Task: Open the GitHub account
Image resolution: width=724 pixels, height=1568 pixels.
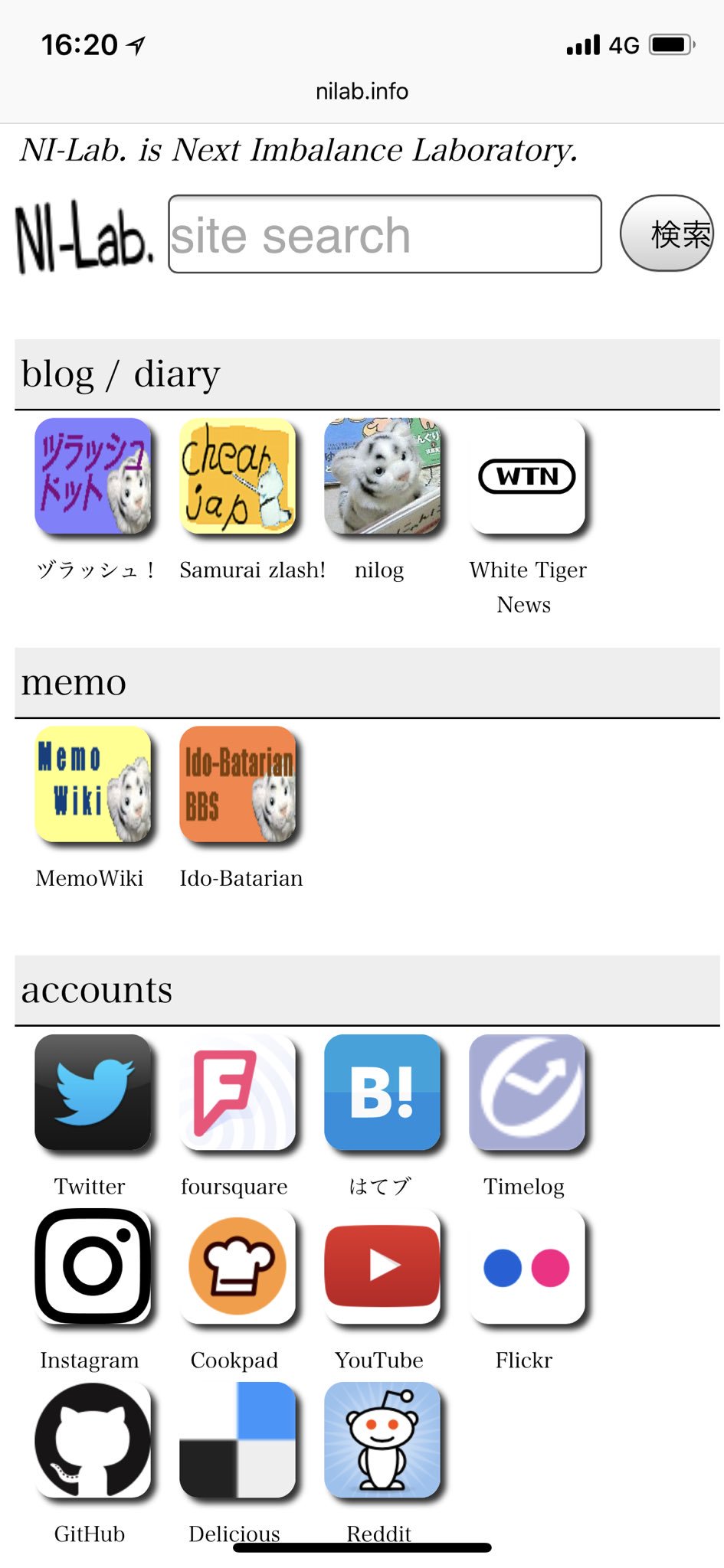Action: (93, 1440)
